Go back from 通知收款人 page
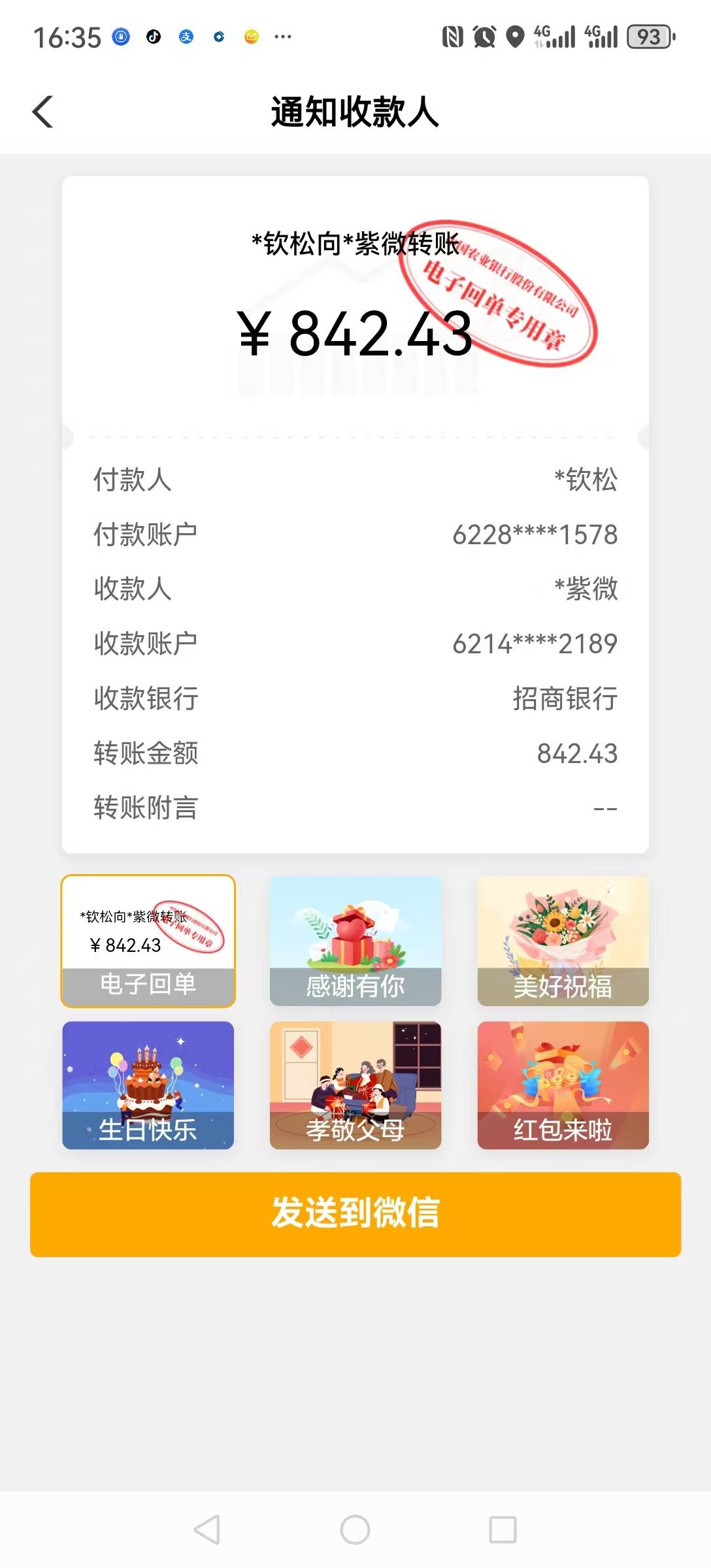Viewport: 711px width, 1568px height. (x=43, y=112)
